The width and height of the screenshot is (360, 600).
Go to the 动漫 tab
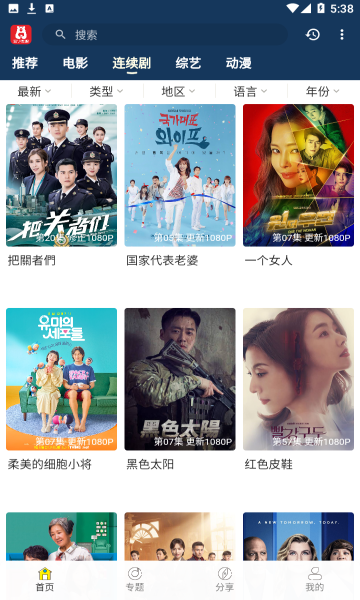pos(238,63)
